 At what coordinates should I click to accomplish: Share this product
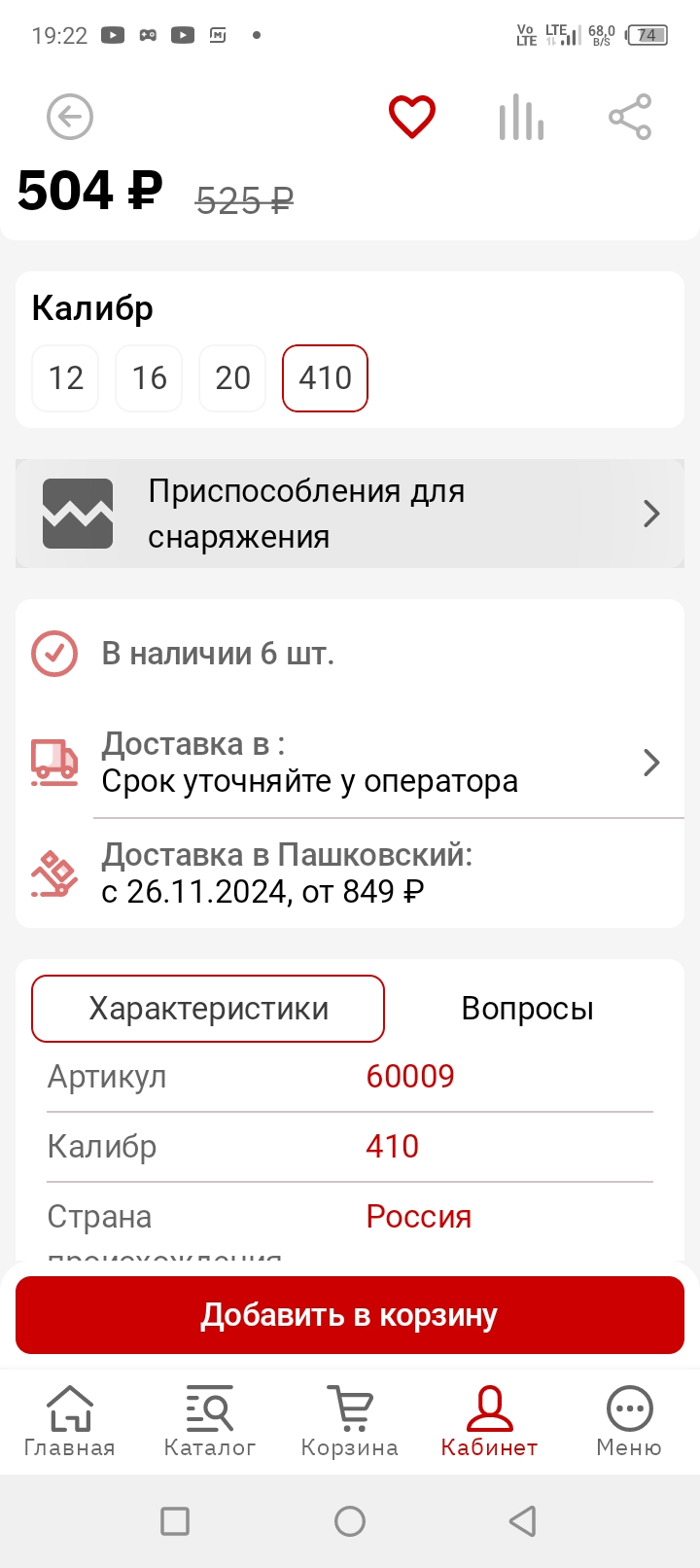pyautogui.click(x=630, y=118)
